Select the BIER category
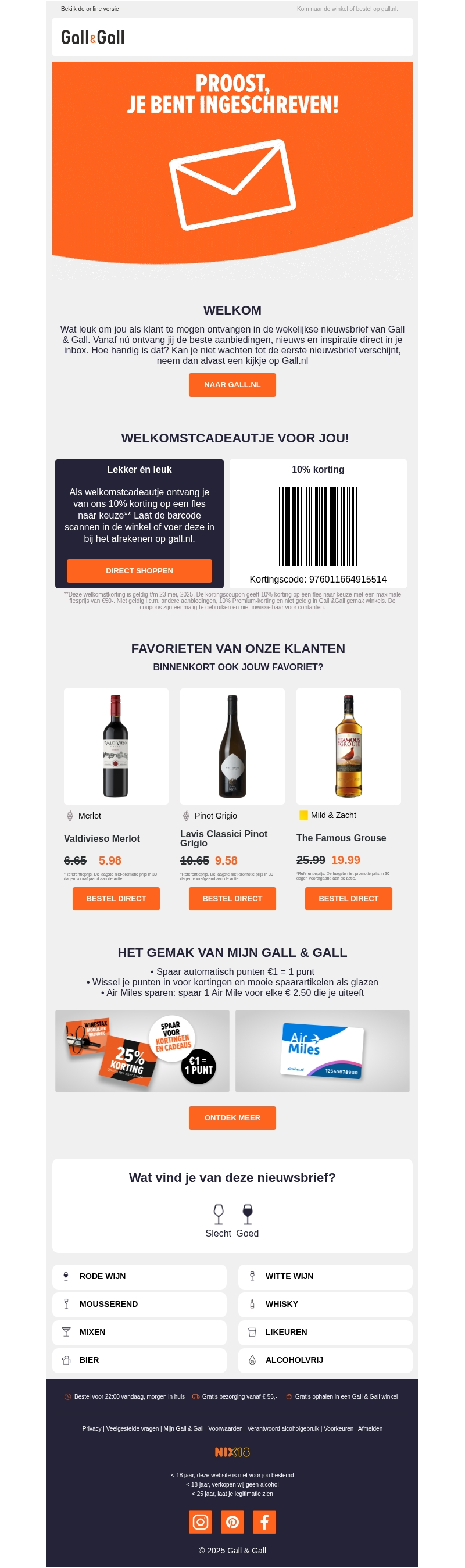465x1568 pixels. [x=139, y=1360]
